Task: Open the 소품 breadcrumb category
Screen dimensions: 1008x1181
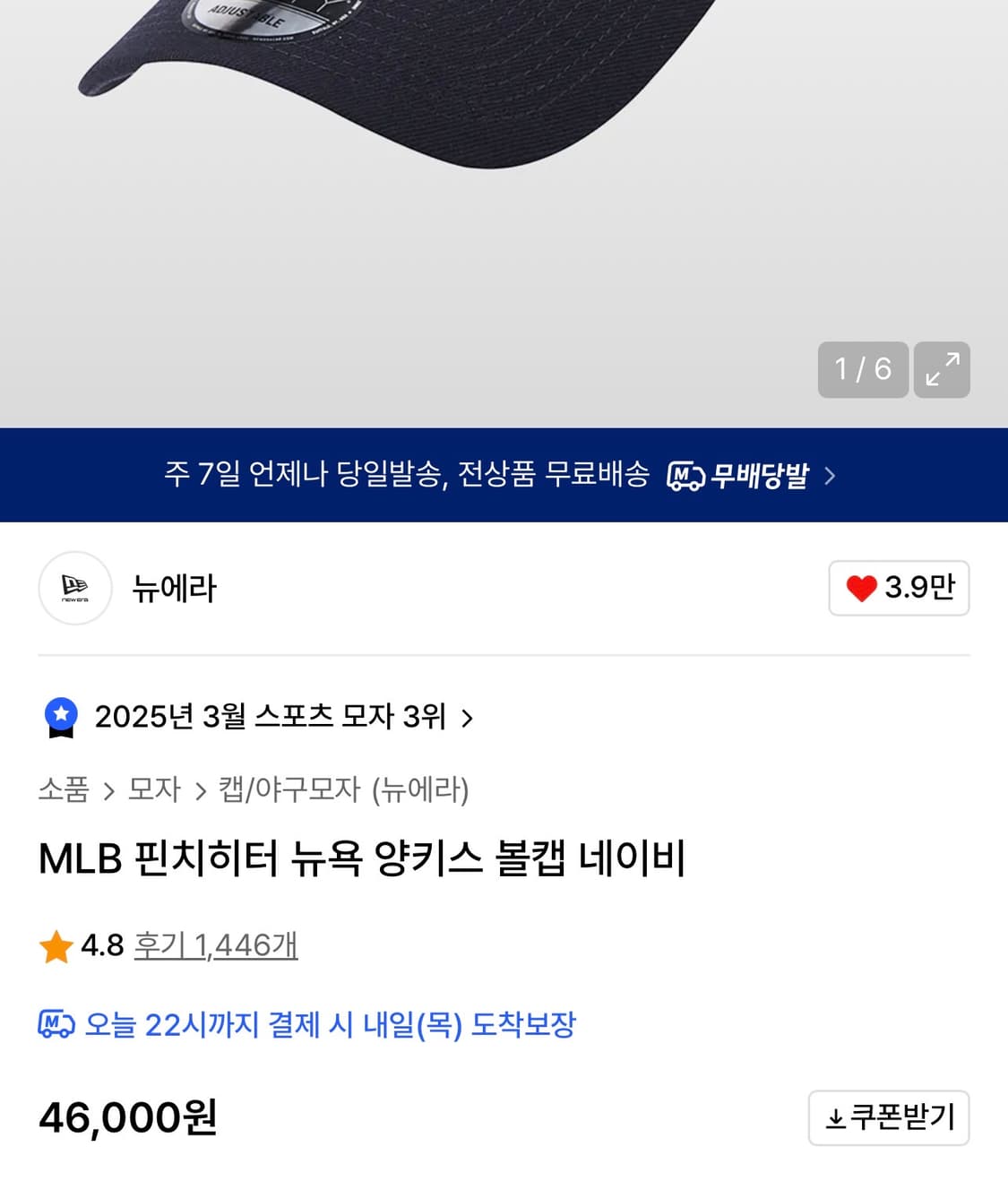Action: click(x=63, y=790)
